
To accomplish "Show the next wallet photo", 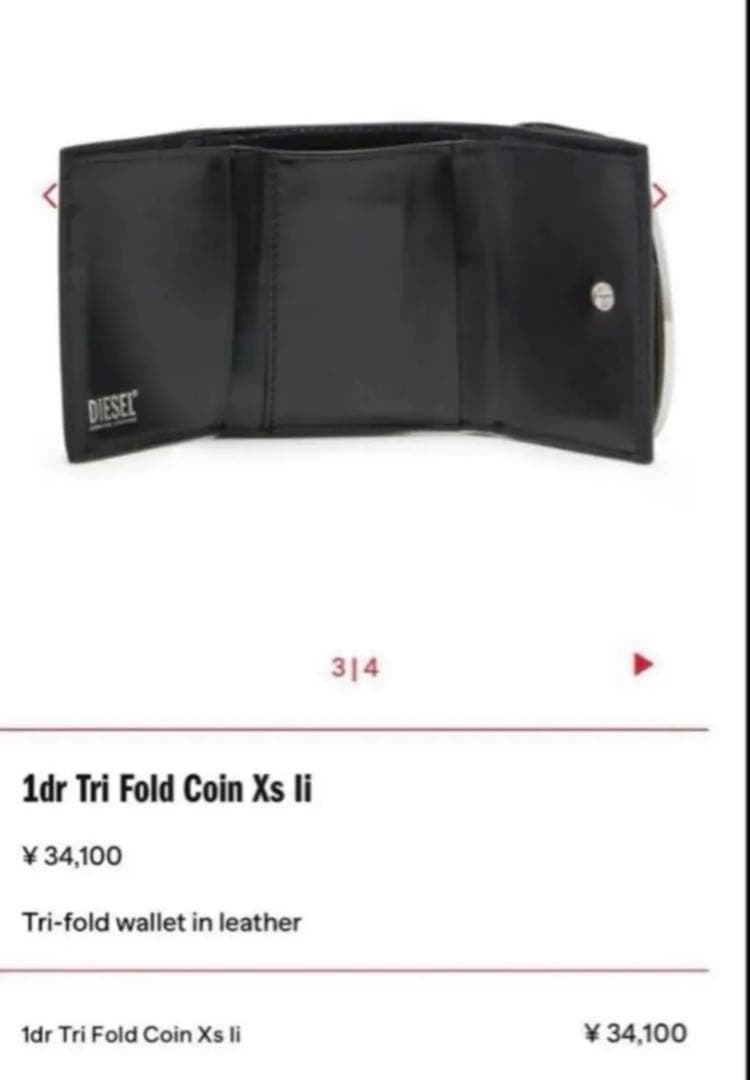I will pyautogui.click(x=659, y=195).
